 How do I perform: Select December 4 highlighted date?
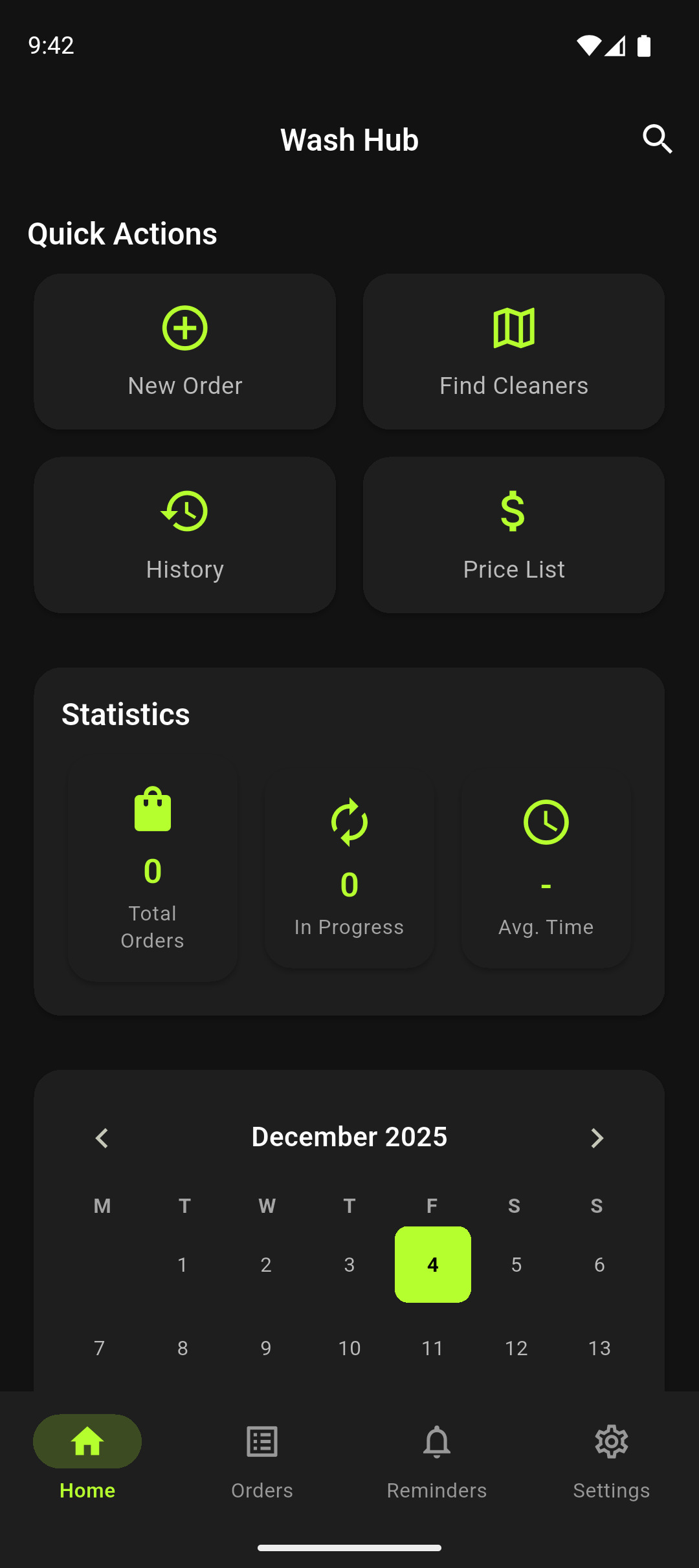coord(432,1265)
